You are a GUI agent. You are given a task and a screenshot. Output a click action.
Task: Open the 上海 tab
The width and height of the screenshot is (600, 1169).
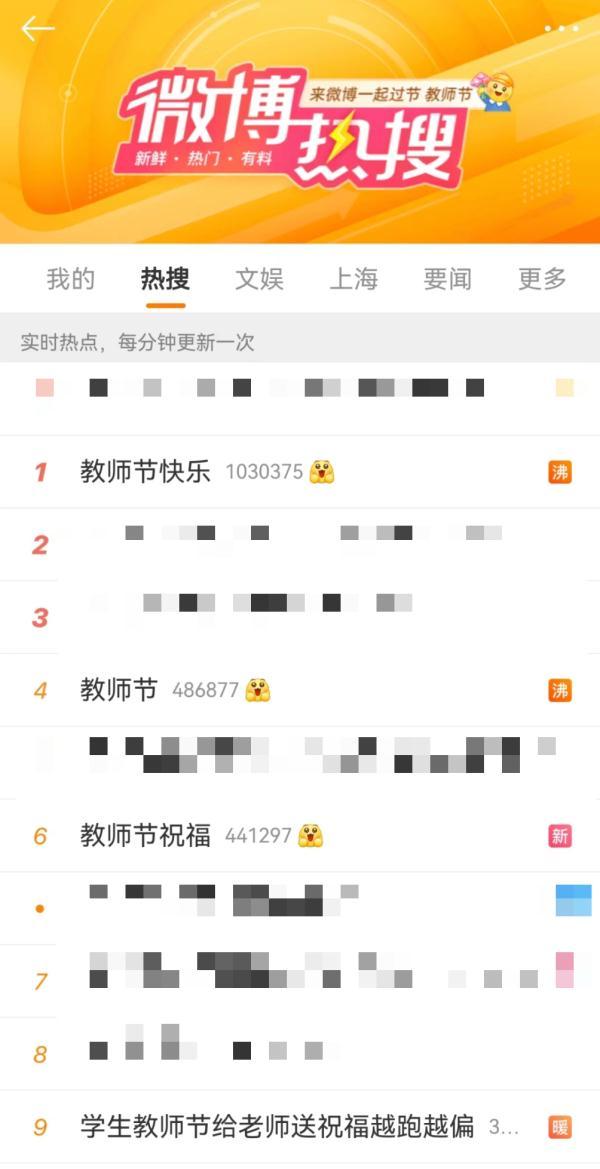(354, 279)
